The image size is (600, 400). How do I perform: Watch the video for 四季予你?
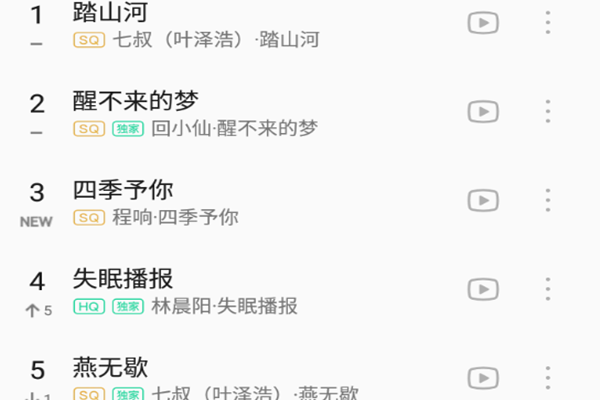(483, 200)
